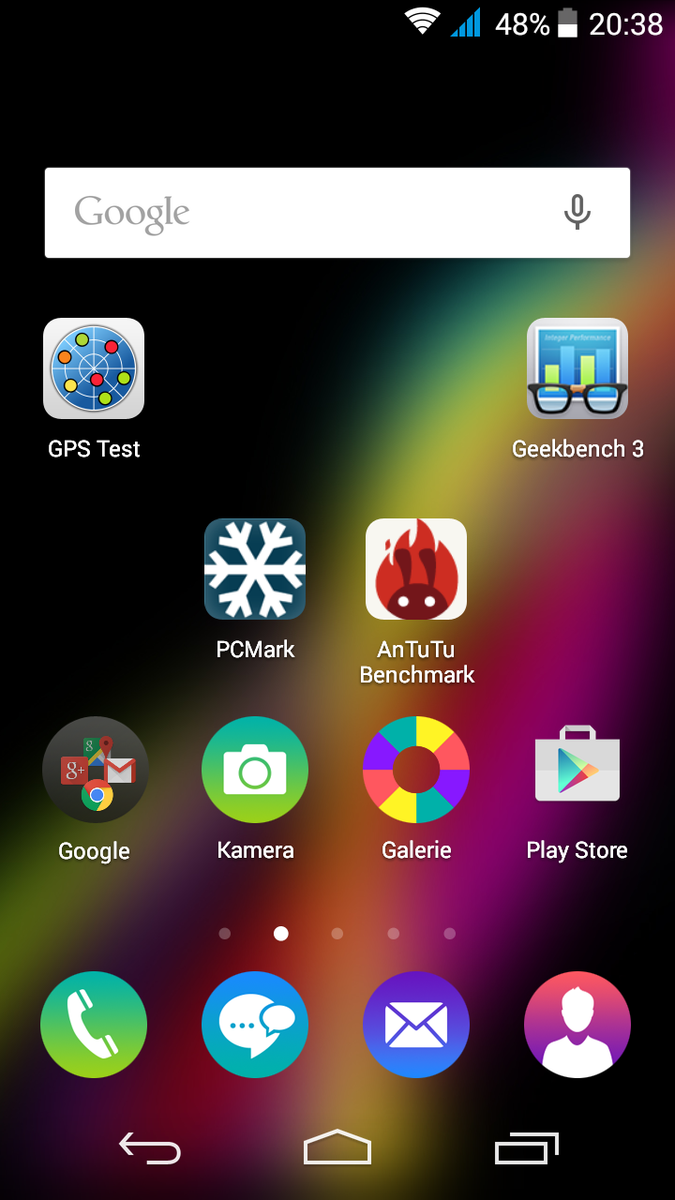Open the email app in the dock
The height and width of the screenshot is (1200, 675).
point(416,1025)
